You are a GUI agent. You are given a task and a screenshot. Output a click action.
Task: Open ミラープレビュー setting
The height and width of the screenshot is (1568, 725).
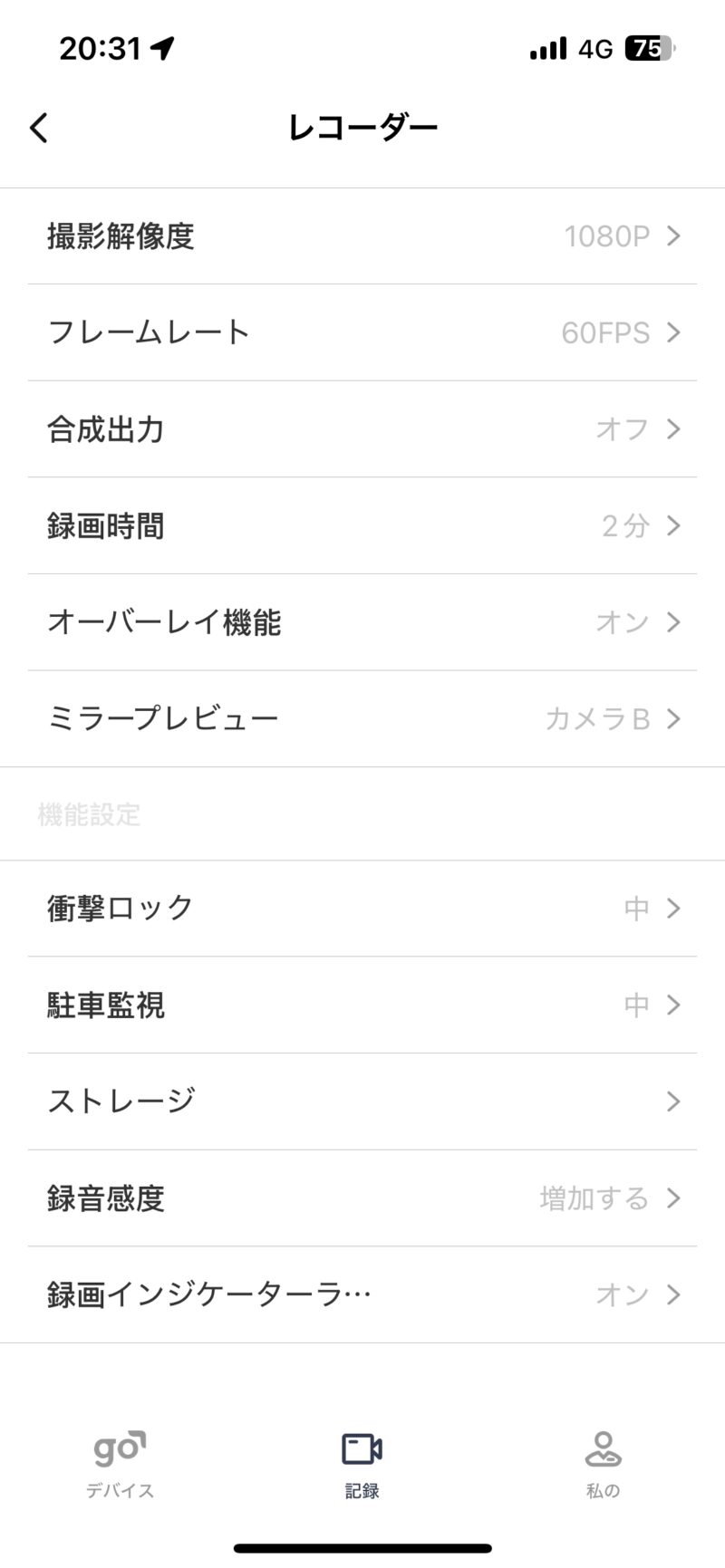(362, 719)
